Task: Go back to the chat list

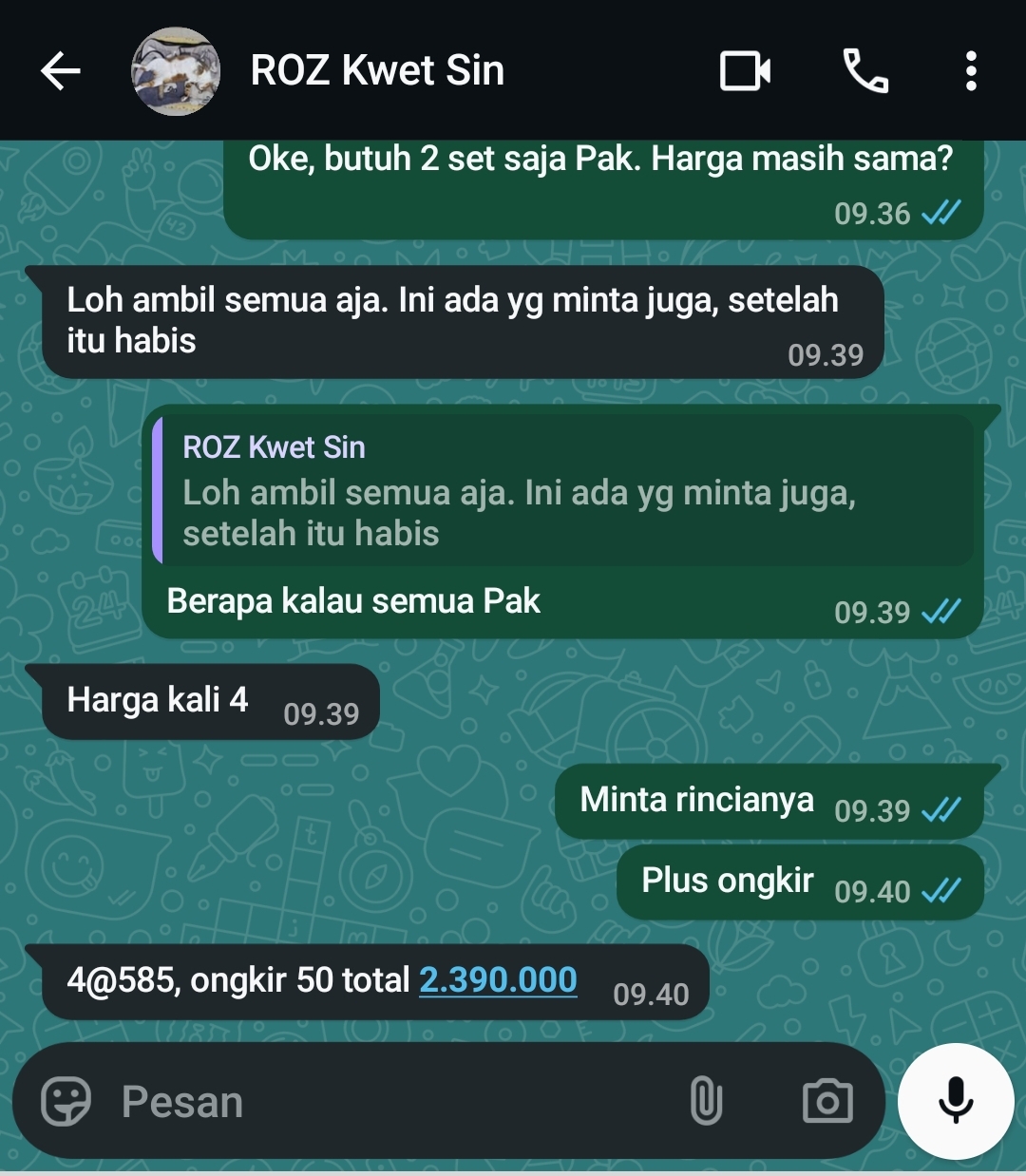Action: [60, 71]
